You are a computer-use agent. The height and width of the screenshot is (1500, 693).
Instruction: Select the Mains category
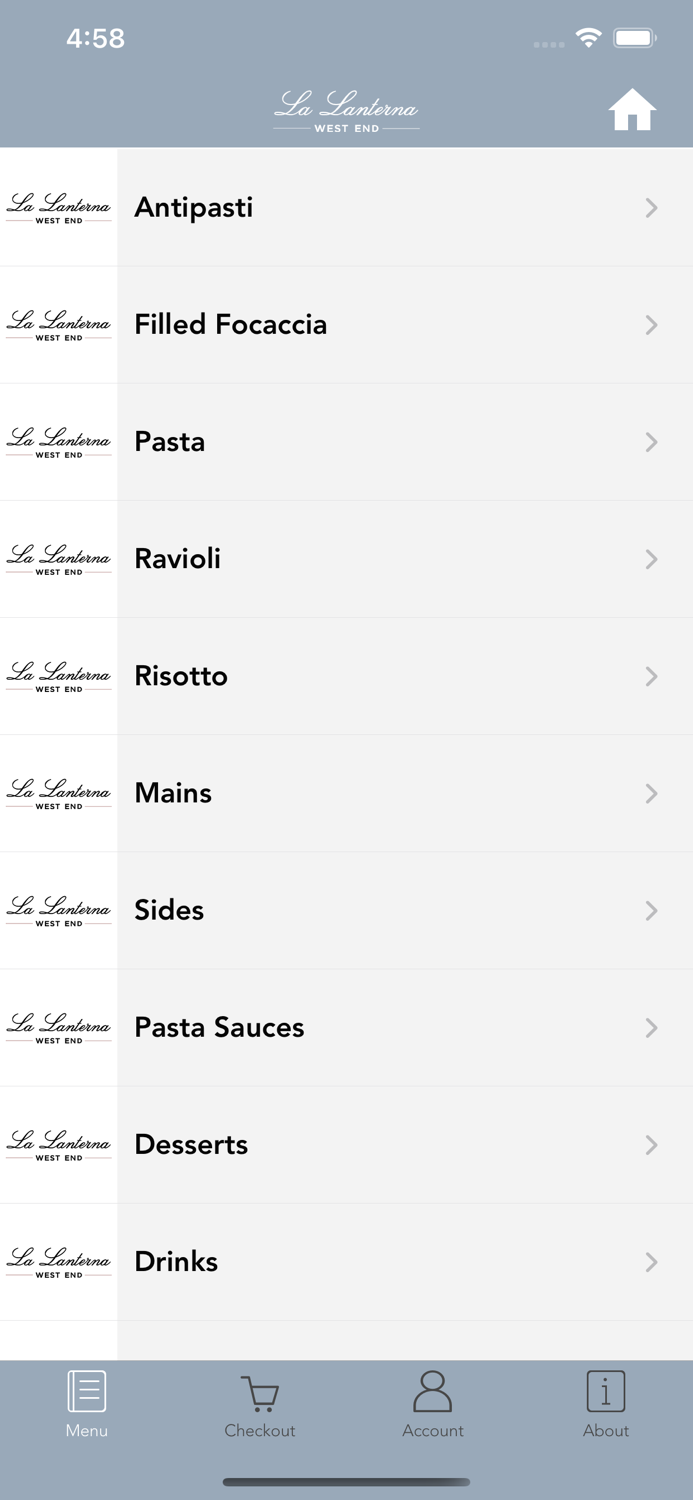click(346, 793)
